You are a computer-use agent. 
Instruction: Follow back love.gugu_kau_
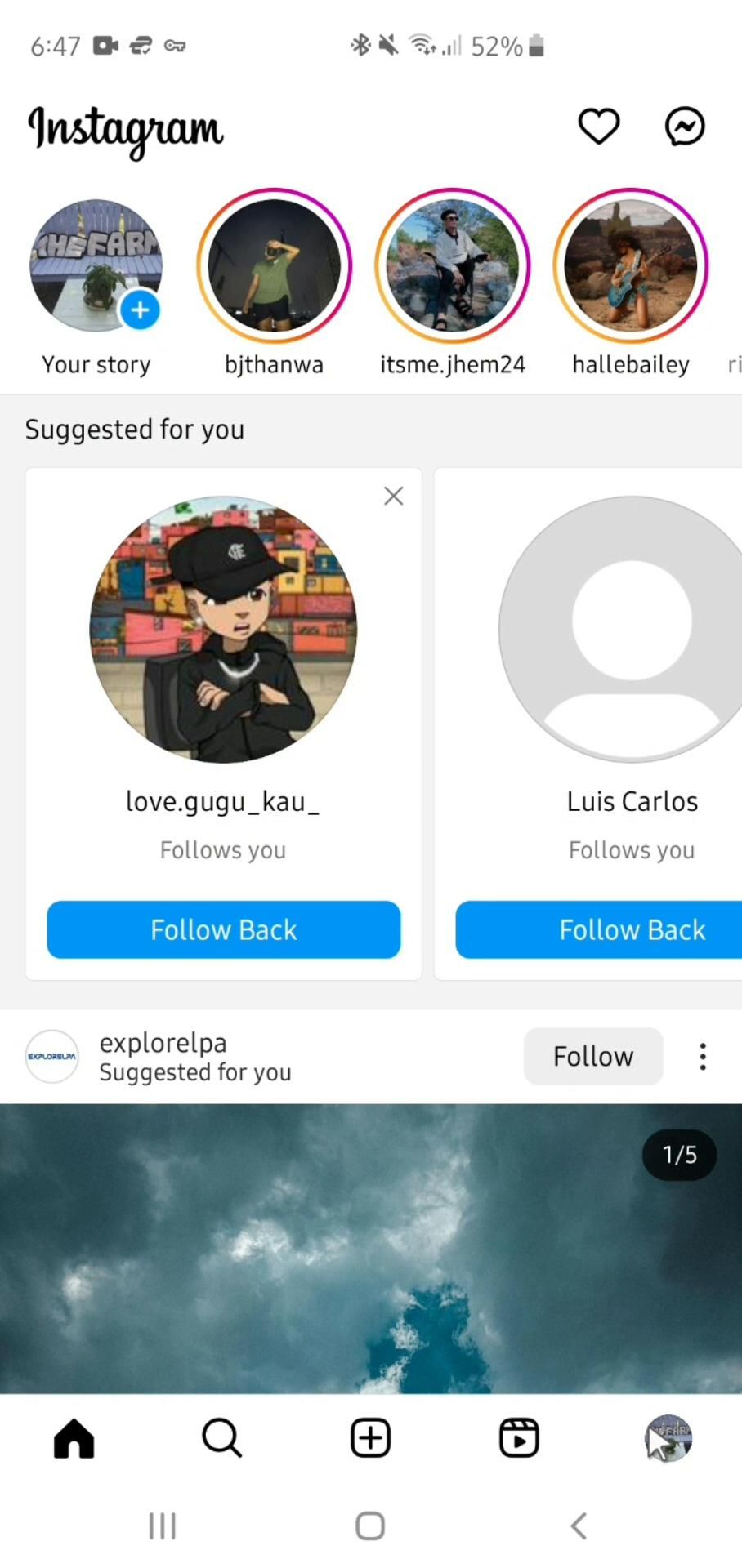point(223,929)
